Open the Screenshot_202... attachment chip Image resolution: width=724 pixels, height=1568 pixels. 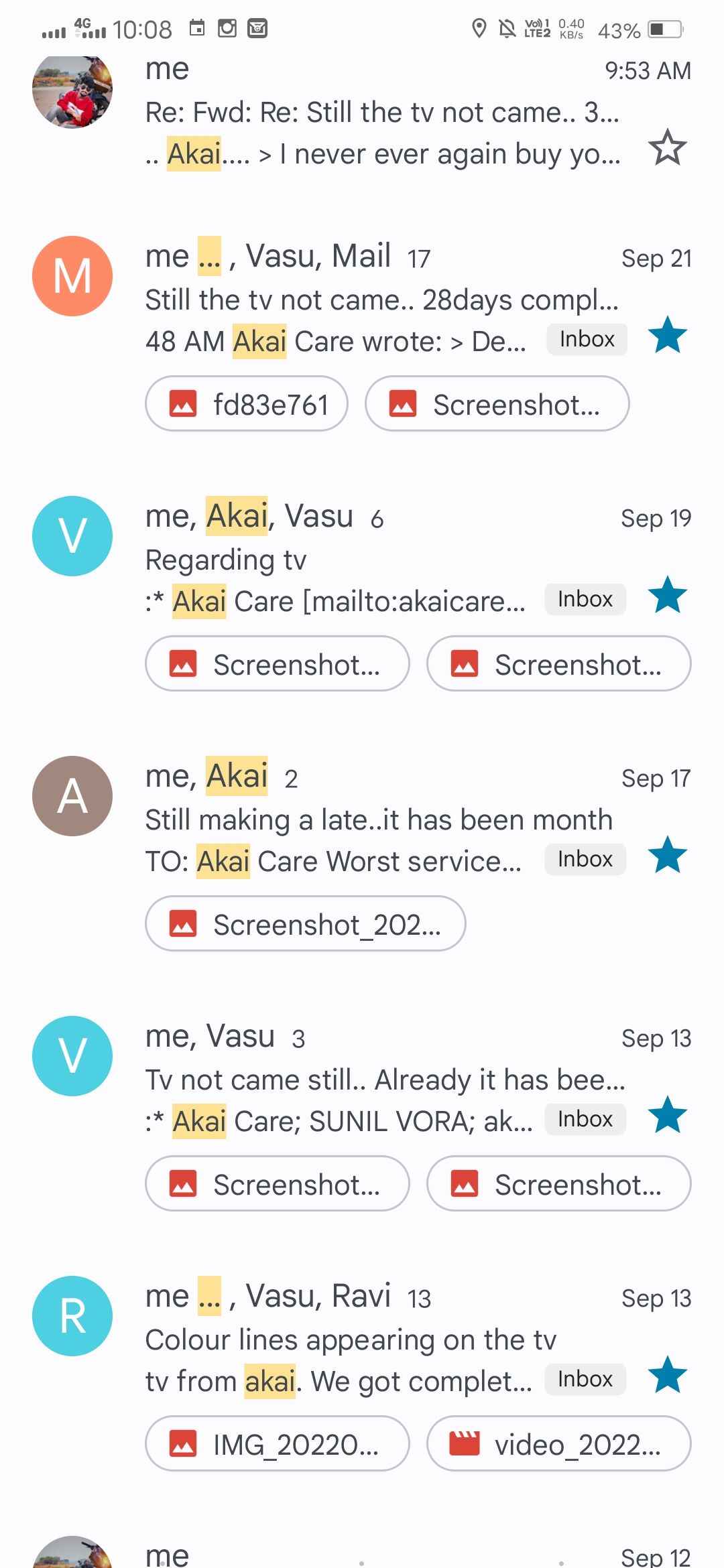click(x=306, y=924)
